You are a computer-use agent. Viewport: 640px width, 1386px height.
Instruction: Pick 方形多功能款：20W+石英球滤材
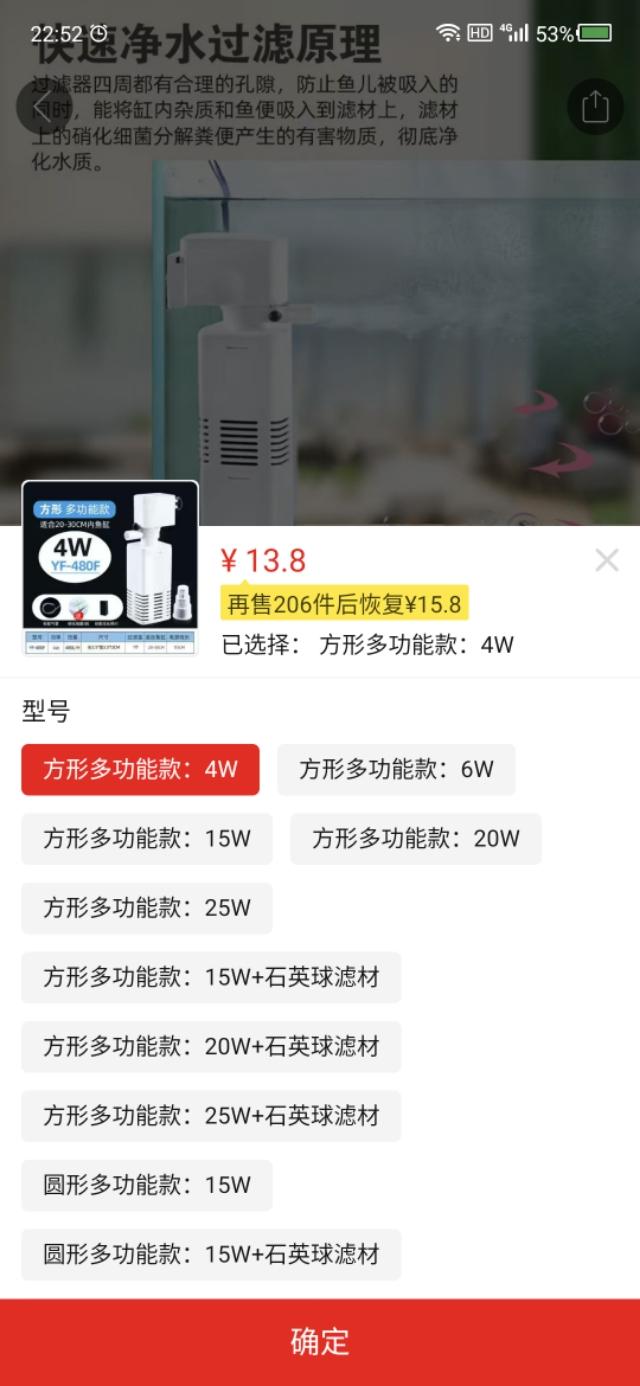[211, 1047]
